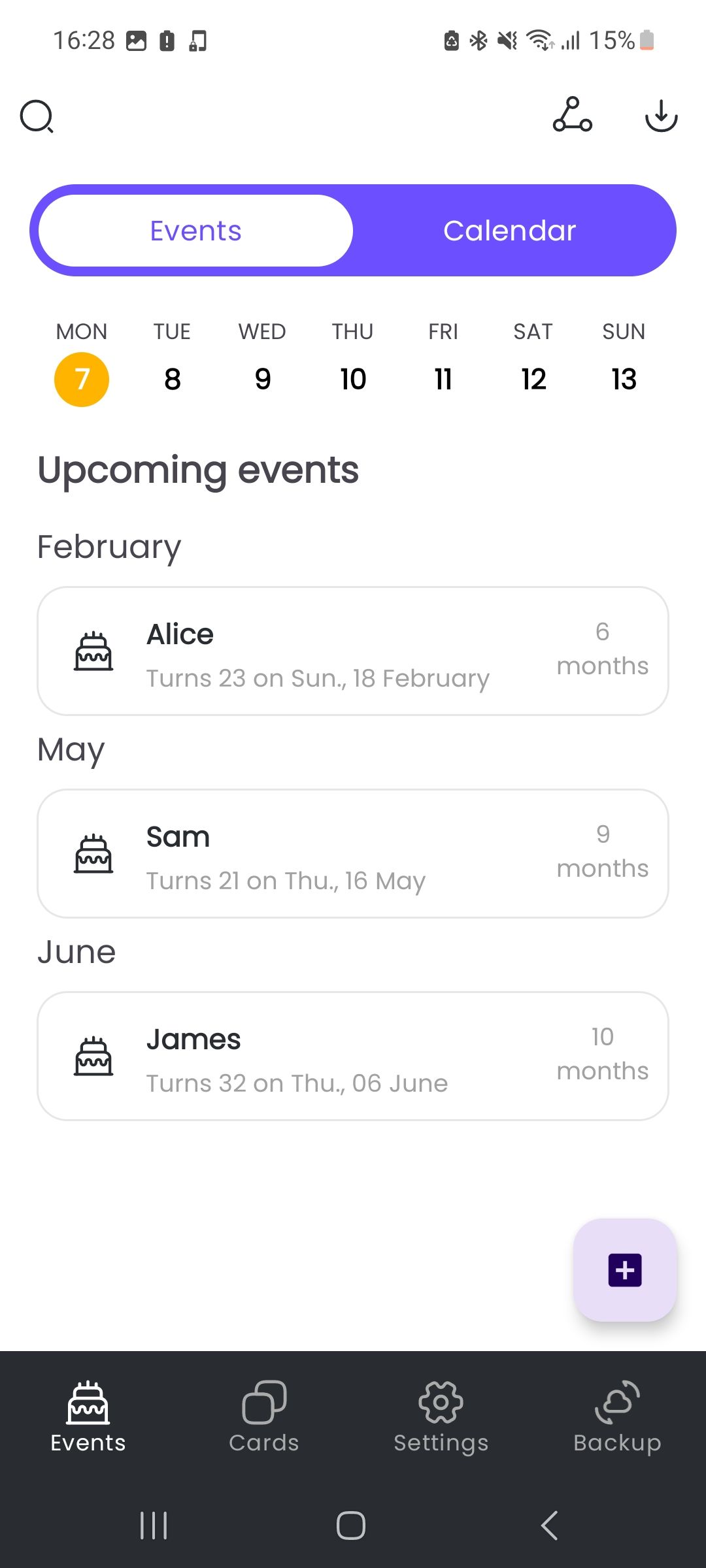Go back with the system back button

[x=550, y=1526]
